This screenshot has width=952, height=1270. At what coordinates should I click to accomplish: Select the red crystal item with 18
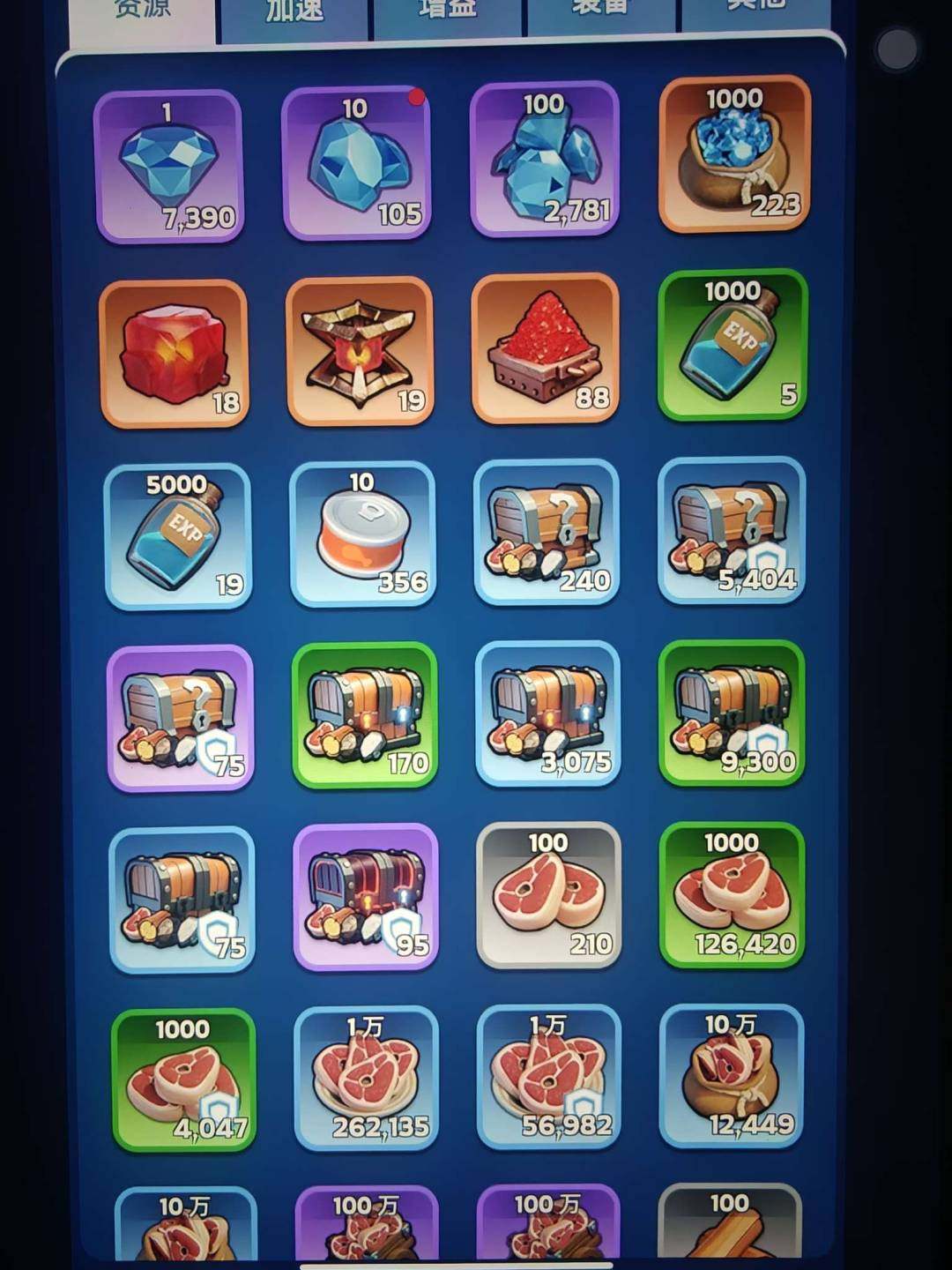click(174, 353)
